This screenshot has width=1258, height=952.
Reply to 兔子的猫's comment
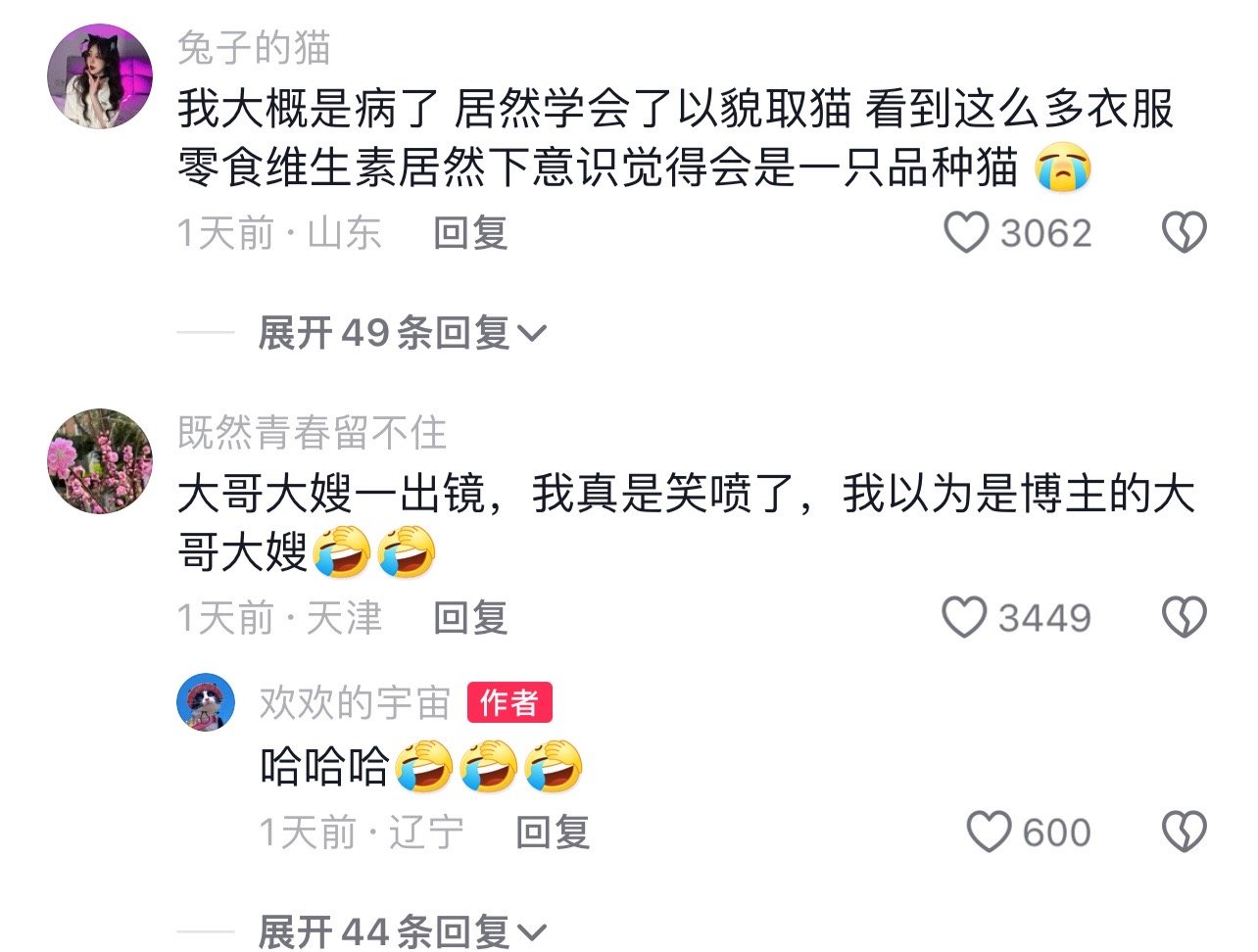[x=470, y=233]
